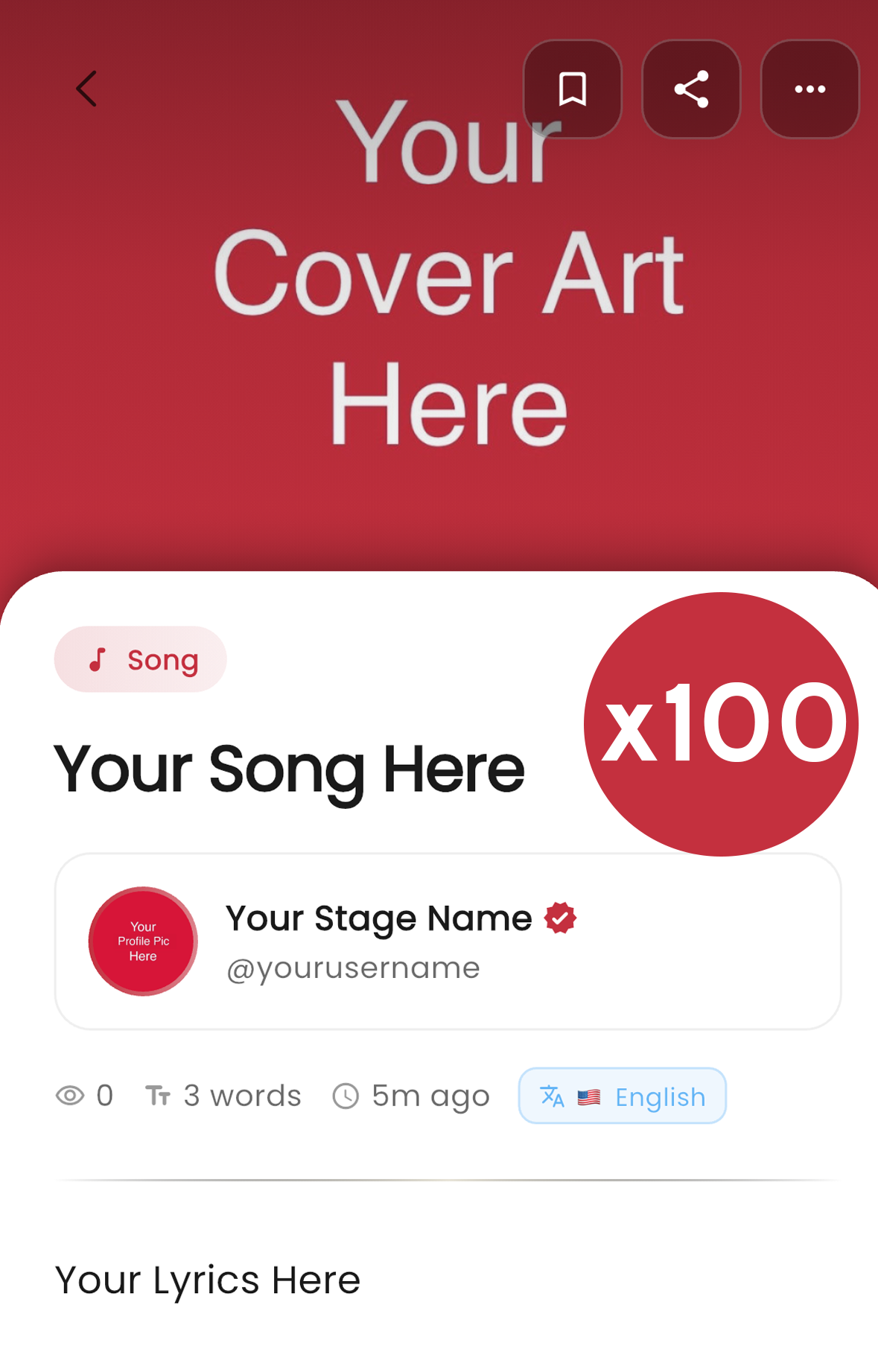This screenshot has width=878, height=1372.
Task: Click the Your Lyrics Here text
Action: point(208,1280)
